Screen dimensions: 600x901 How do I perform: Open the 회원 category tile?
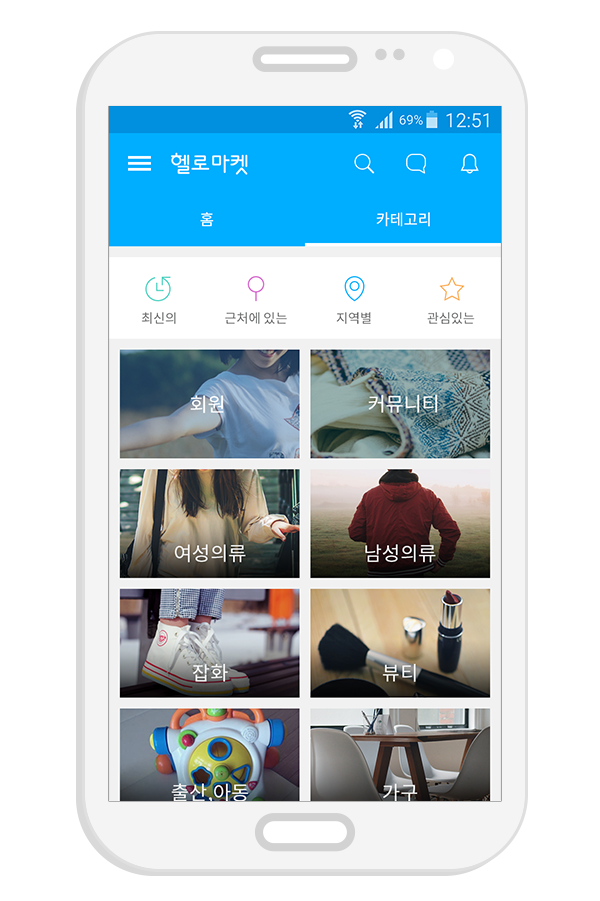pyautogui.click(x=209, y=404)
